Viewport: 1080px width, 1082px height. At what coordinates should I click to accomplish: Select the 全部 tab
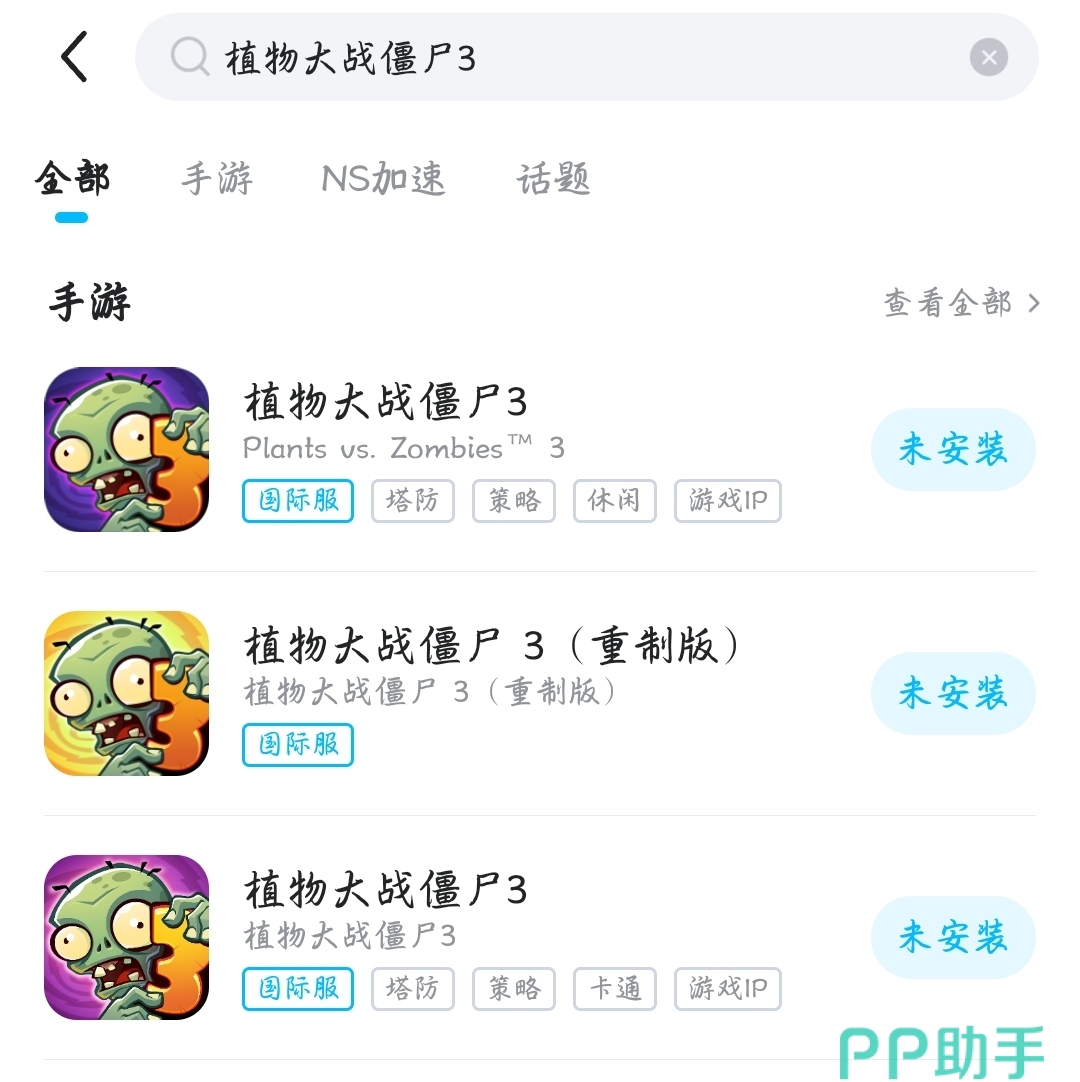(x=72, y=179)
